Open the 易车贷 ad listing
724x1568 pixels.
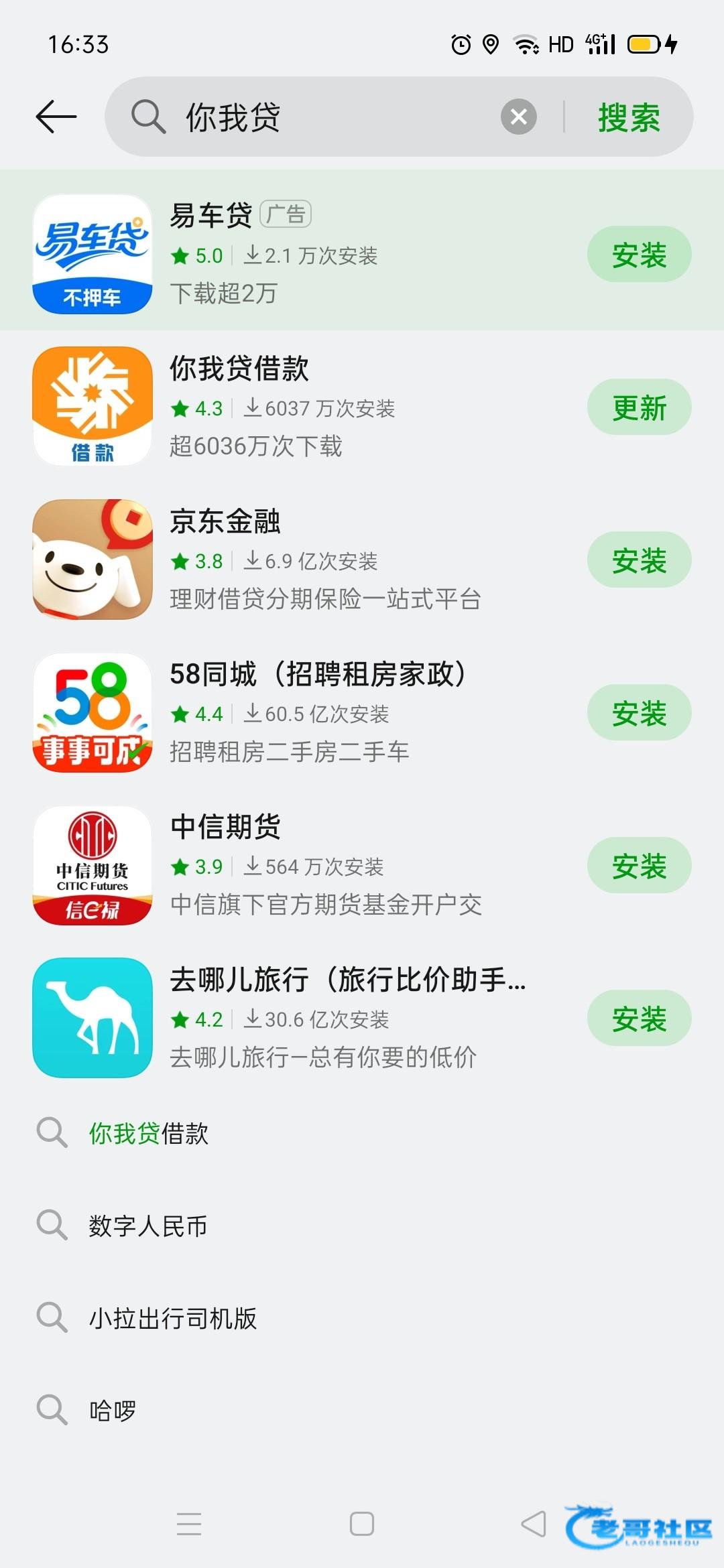[x=302, y=255]
